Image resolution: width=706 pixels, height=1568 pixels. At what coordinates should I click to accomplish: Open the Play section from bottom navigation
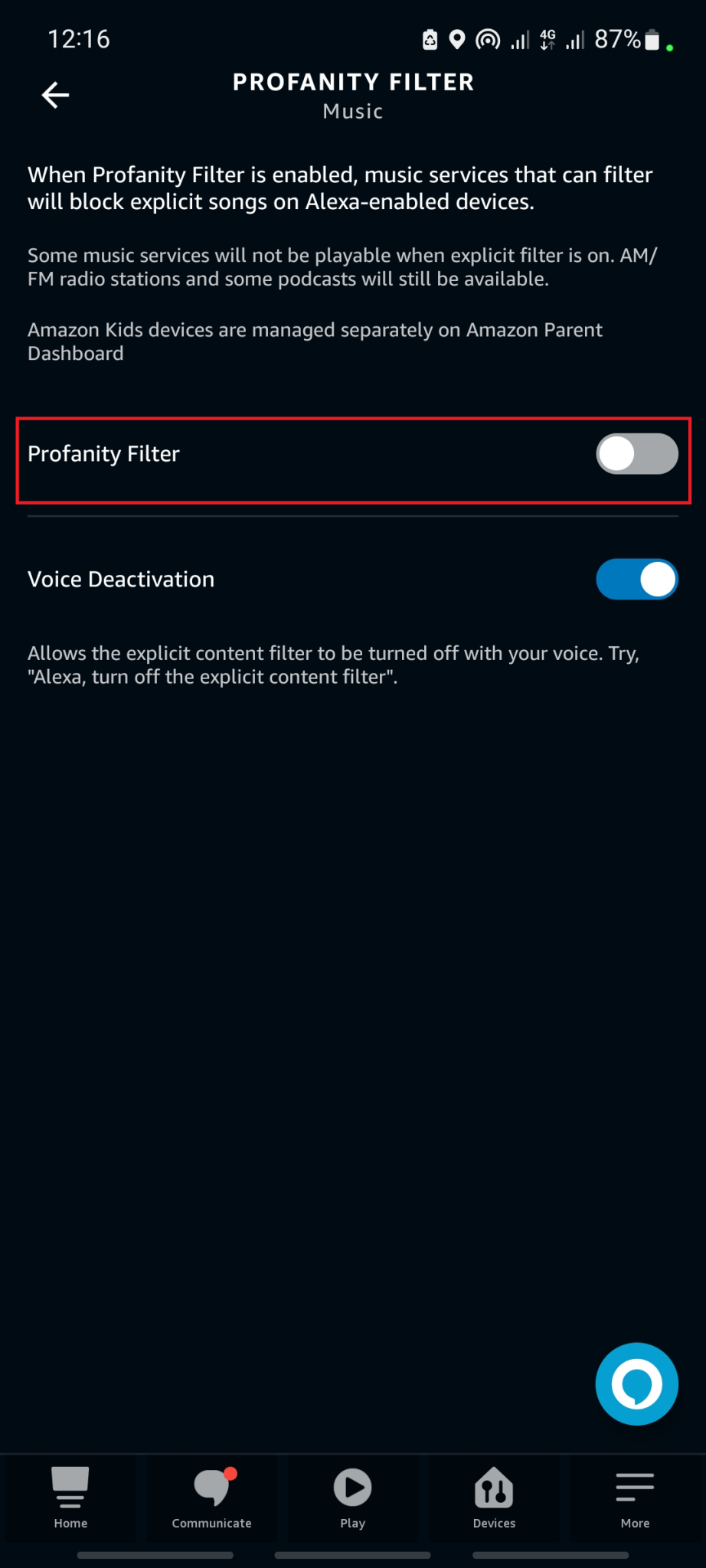pos(352,1498)
